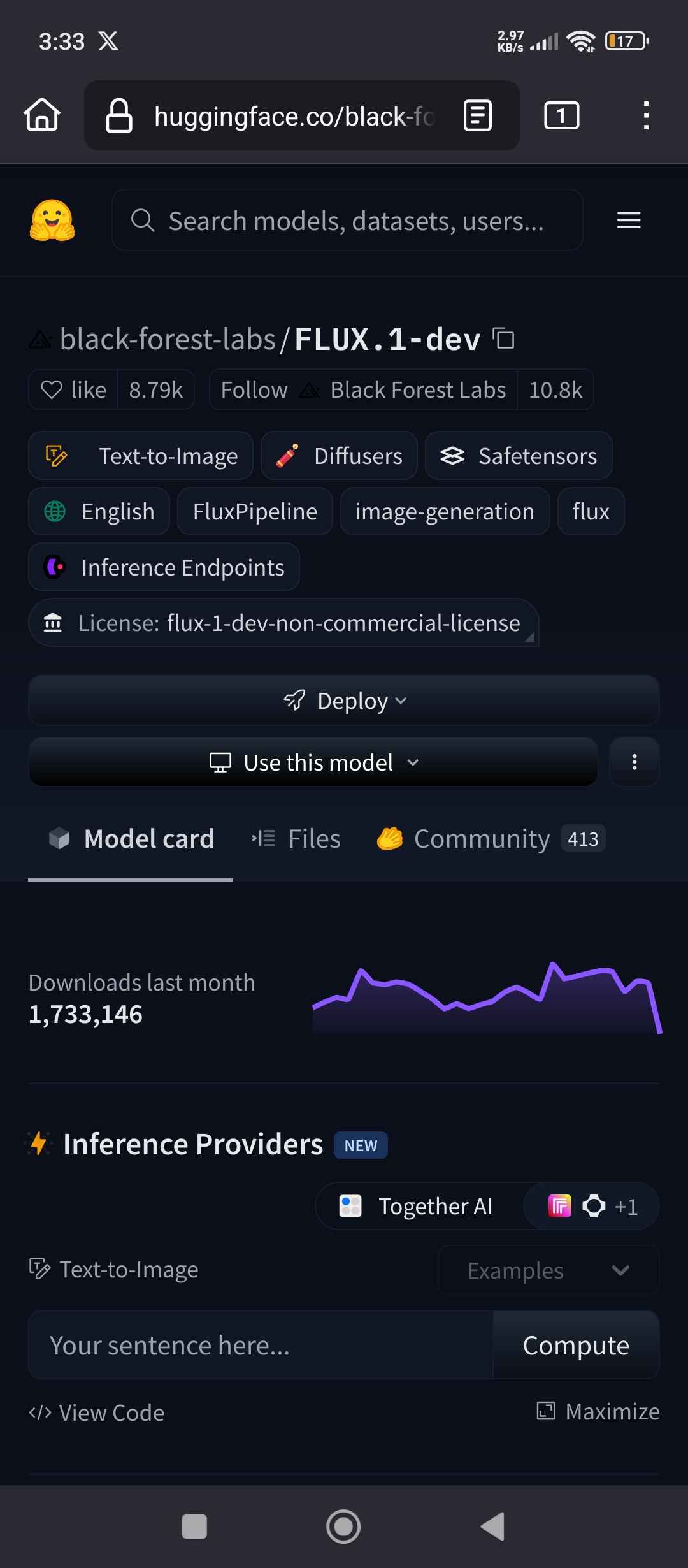
Task: Click the Together AI provider icon
Action: coord(351,1205)
